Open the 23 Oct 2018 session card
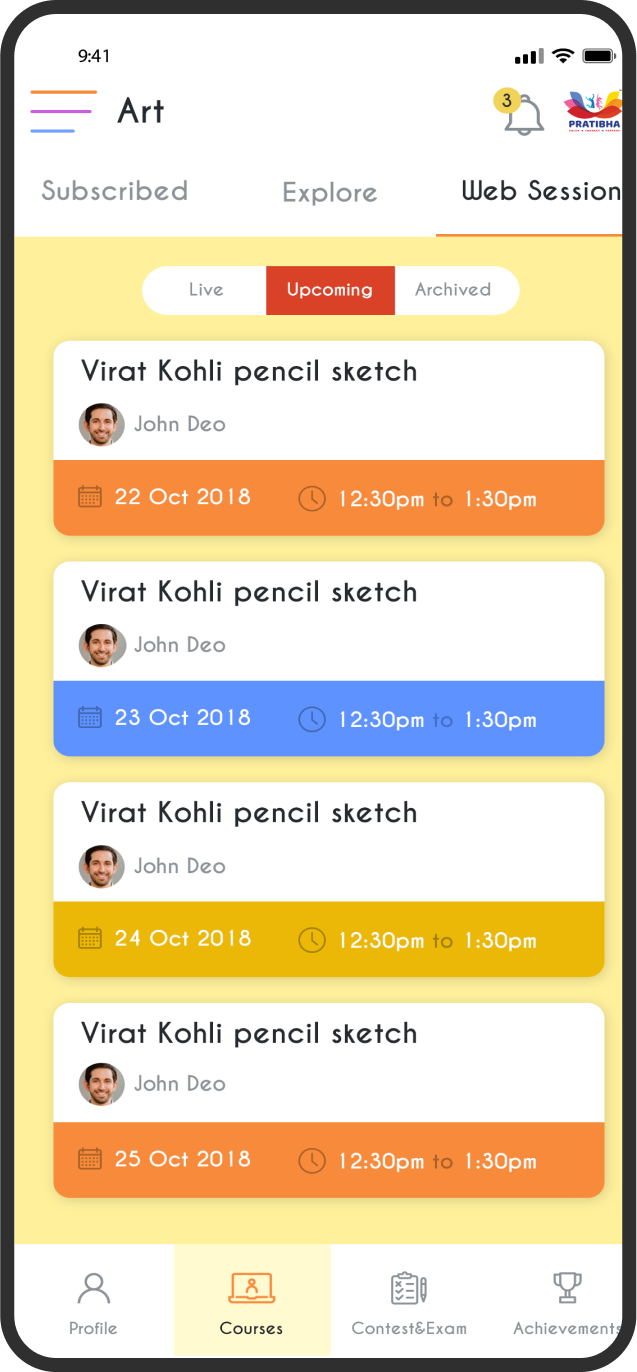Image resolution: width=637 pixels, height=1372 pixels. pyautogui.click(x=329, y=659)
